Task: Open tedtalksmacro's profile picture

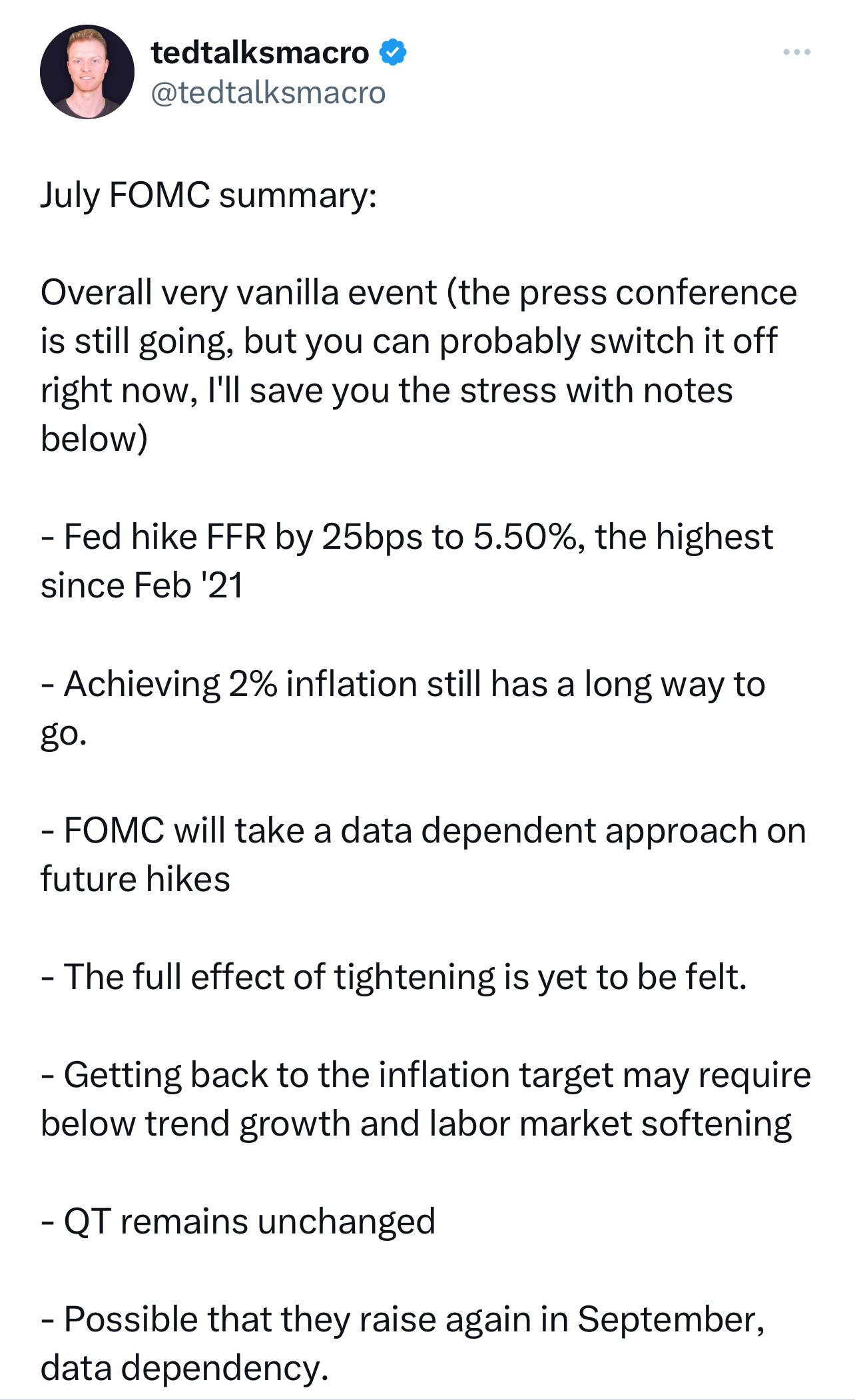Action: pos(87,72)
